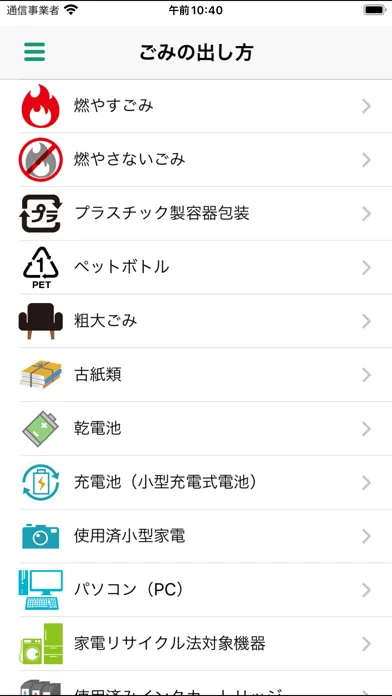Screen dimensions: 392x696
Task: View パソコン（PC） disposal details
Action: 196,590
